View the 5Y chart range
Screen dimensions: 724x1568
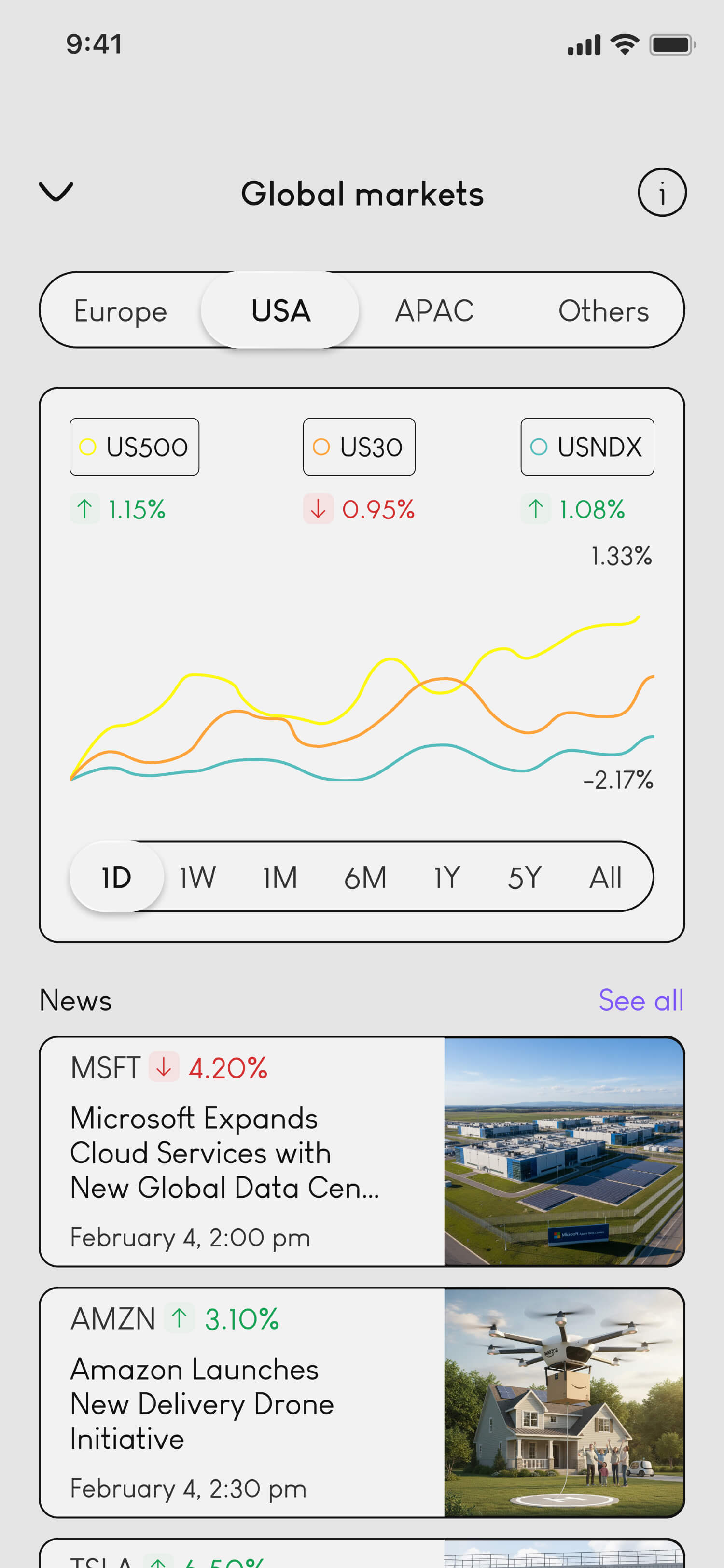coord(525,877)
